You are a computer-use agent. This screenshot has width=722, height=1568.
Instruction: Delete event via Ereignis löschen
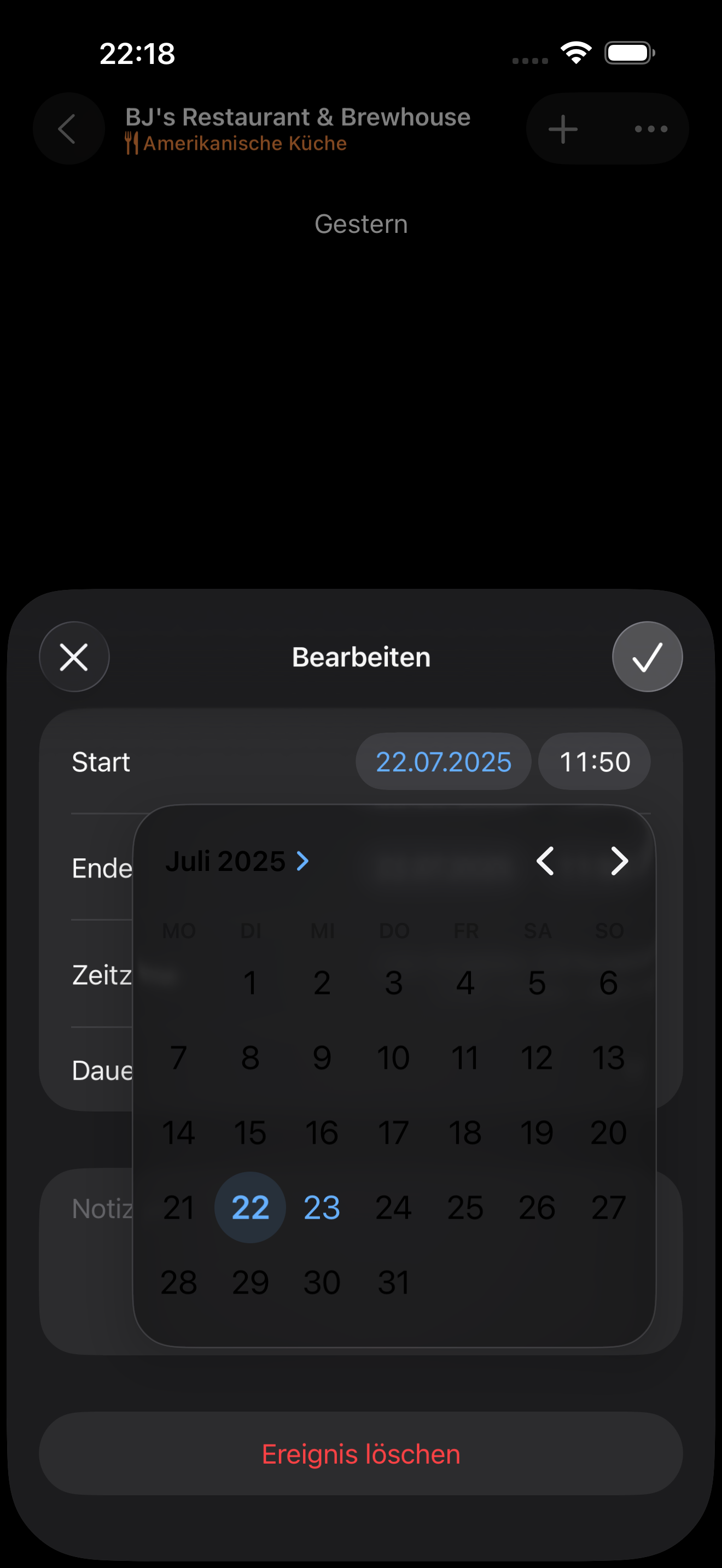point(361,1454)
